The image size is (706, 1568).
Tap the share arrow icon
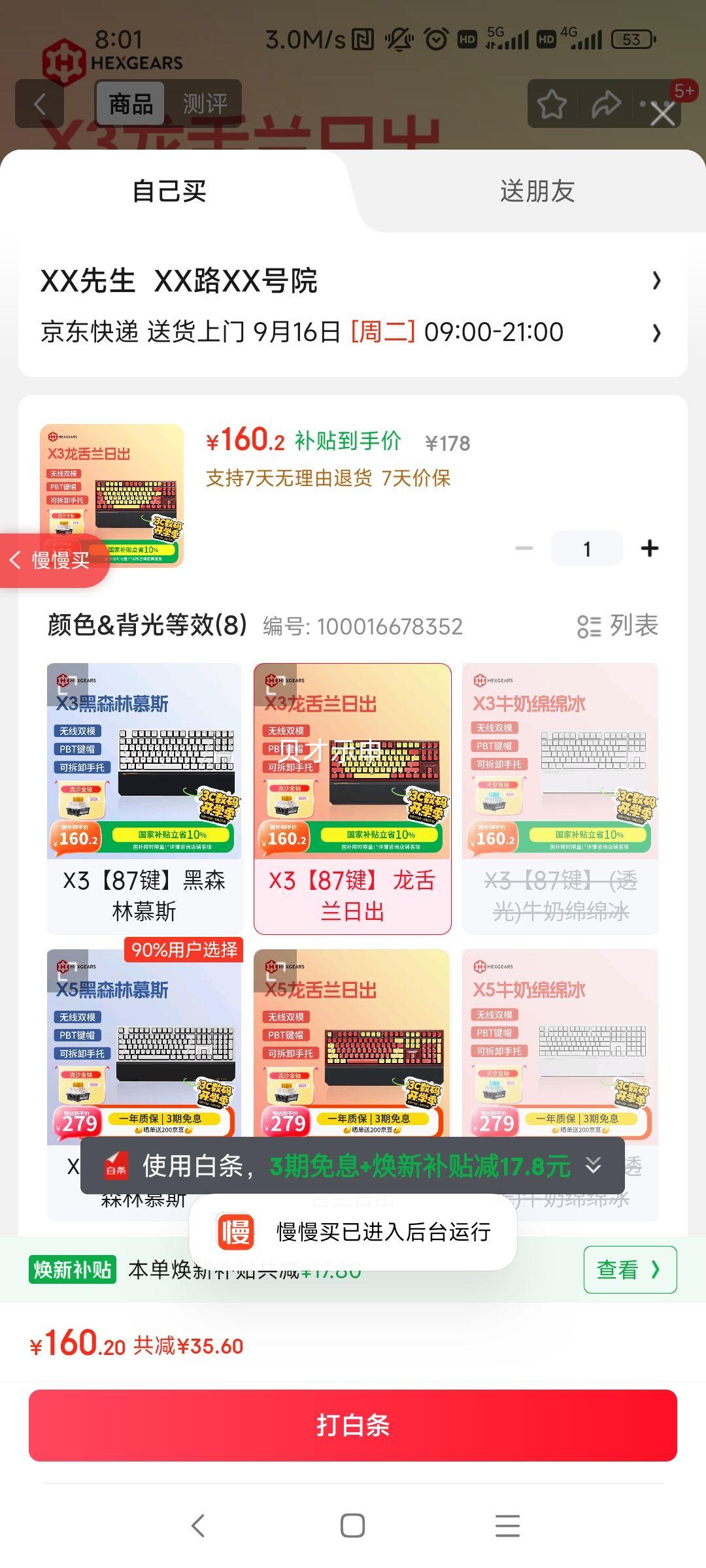pyautogui.click(x=607, y=103)
